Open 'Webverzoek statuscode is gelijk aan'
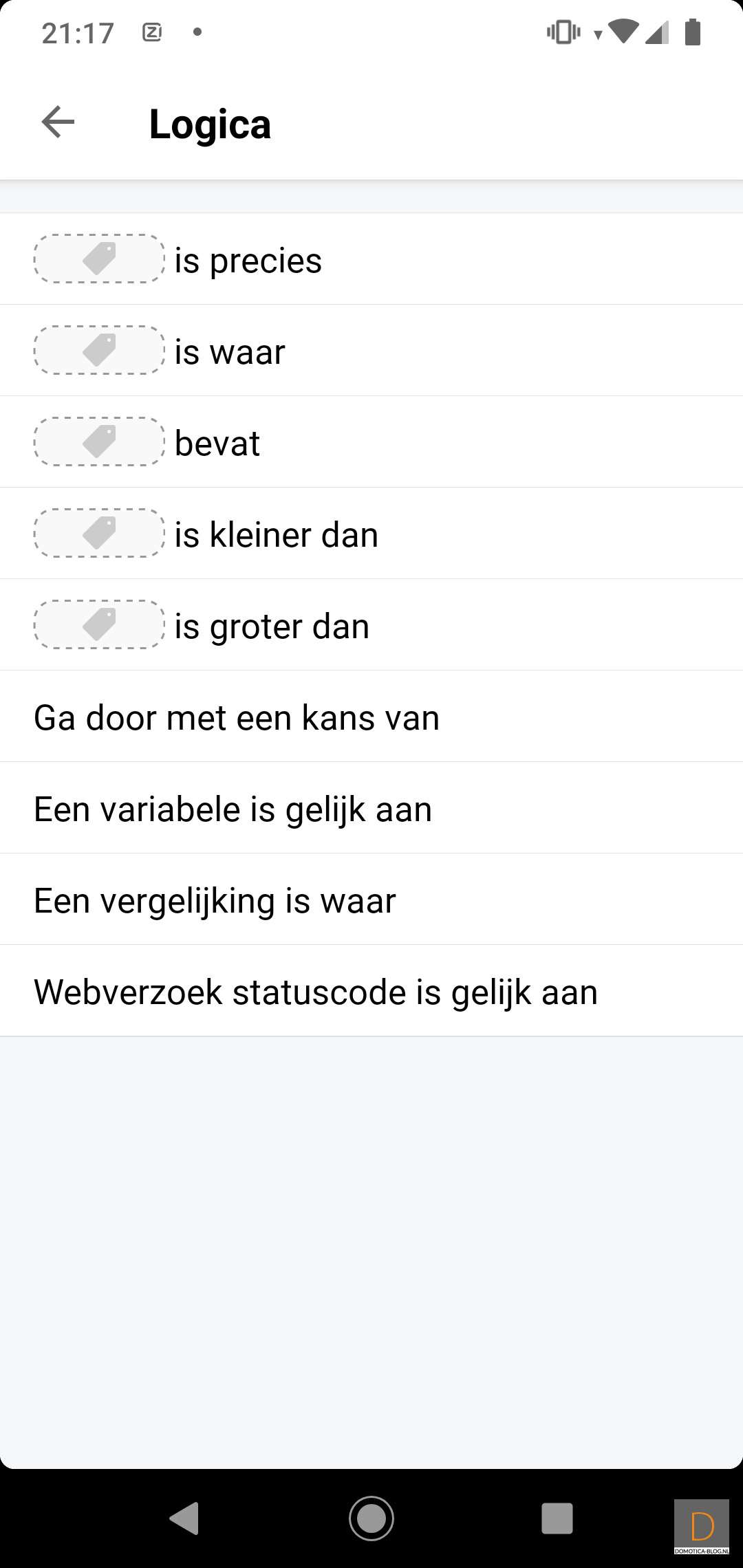 click(x=316, y=992)
